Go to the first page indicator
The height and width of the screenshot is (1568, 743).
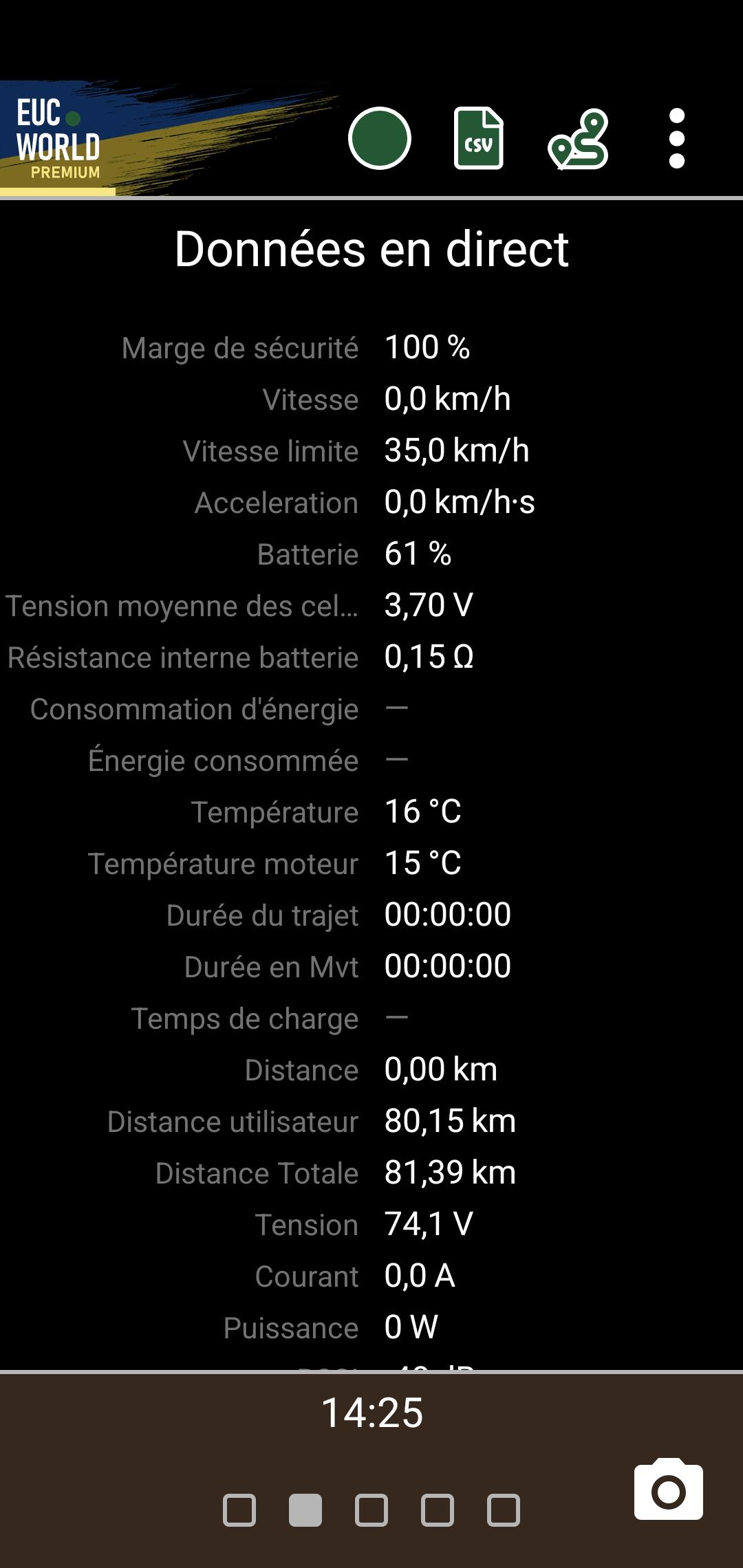coord(239,1510)
